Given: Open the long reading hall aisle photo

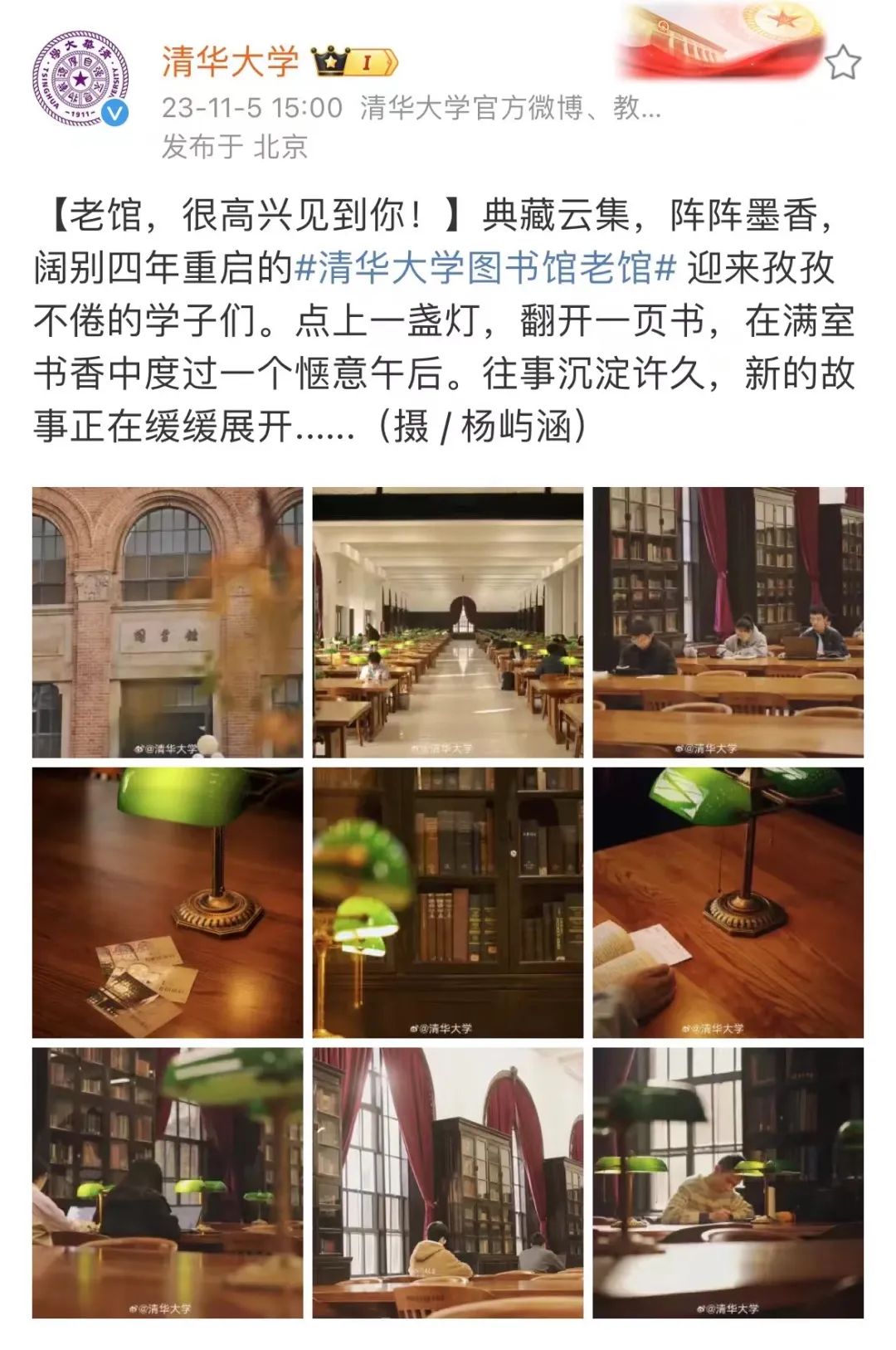Looking at the screenshot, I should click(x=448, y=622).
